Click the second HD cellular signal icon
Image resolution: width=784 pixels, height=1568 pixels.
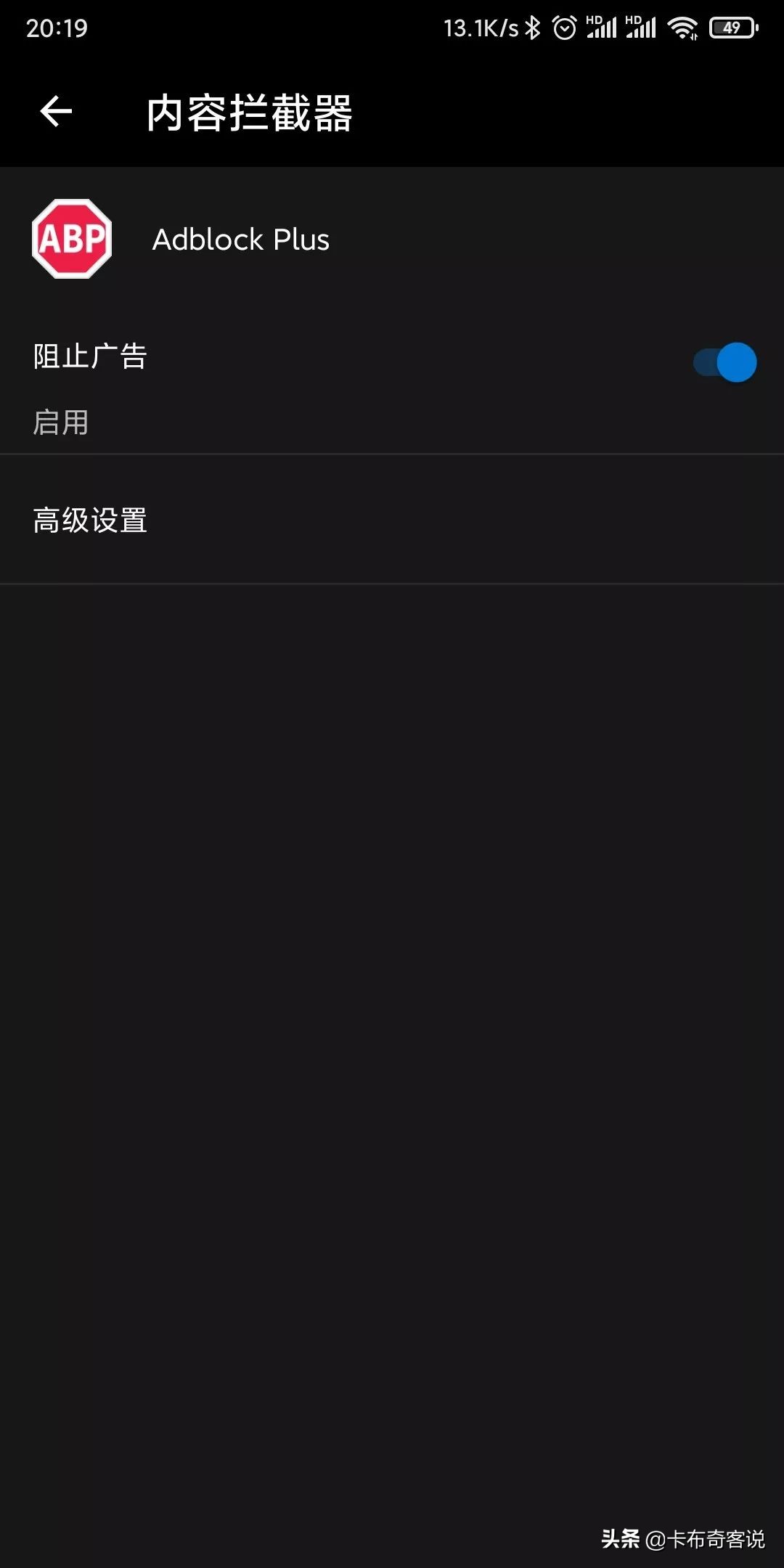[642, 26]
